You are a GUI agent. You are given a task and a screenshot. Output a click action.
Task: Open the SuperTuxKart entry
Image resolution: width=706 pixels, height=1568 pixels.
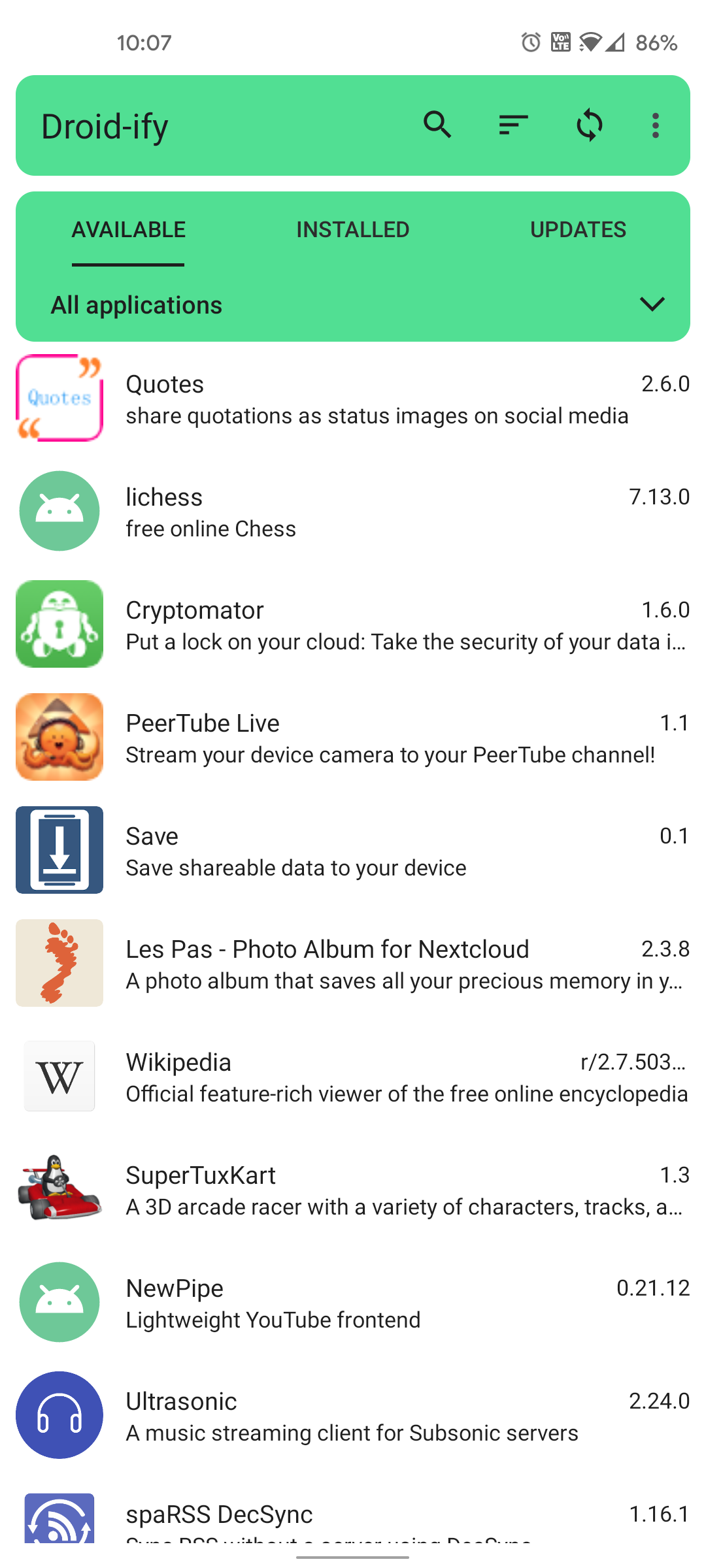click(x=353, y=1189)
